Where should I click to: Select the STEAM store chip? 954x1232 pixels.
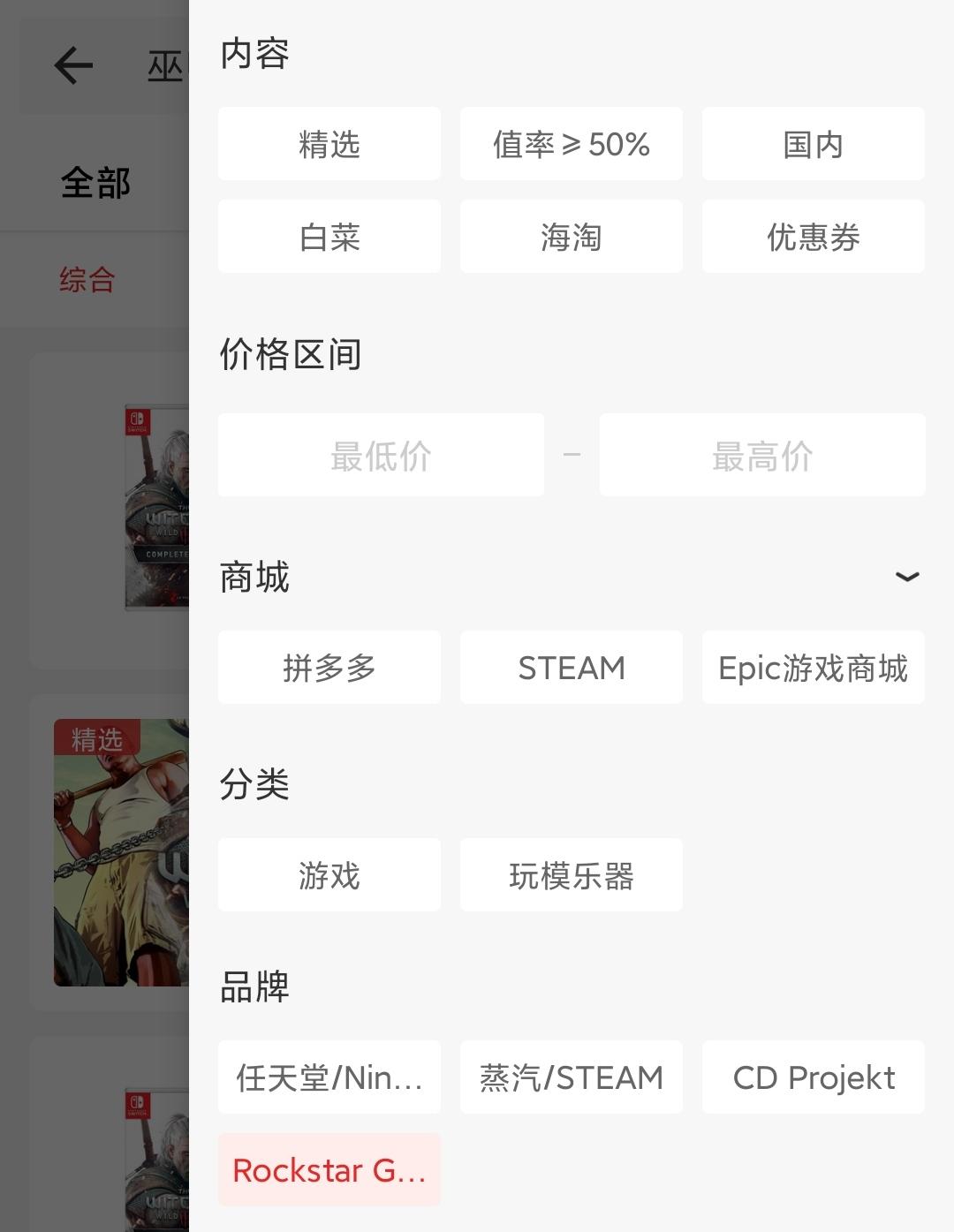coord(571,668)
